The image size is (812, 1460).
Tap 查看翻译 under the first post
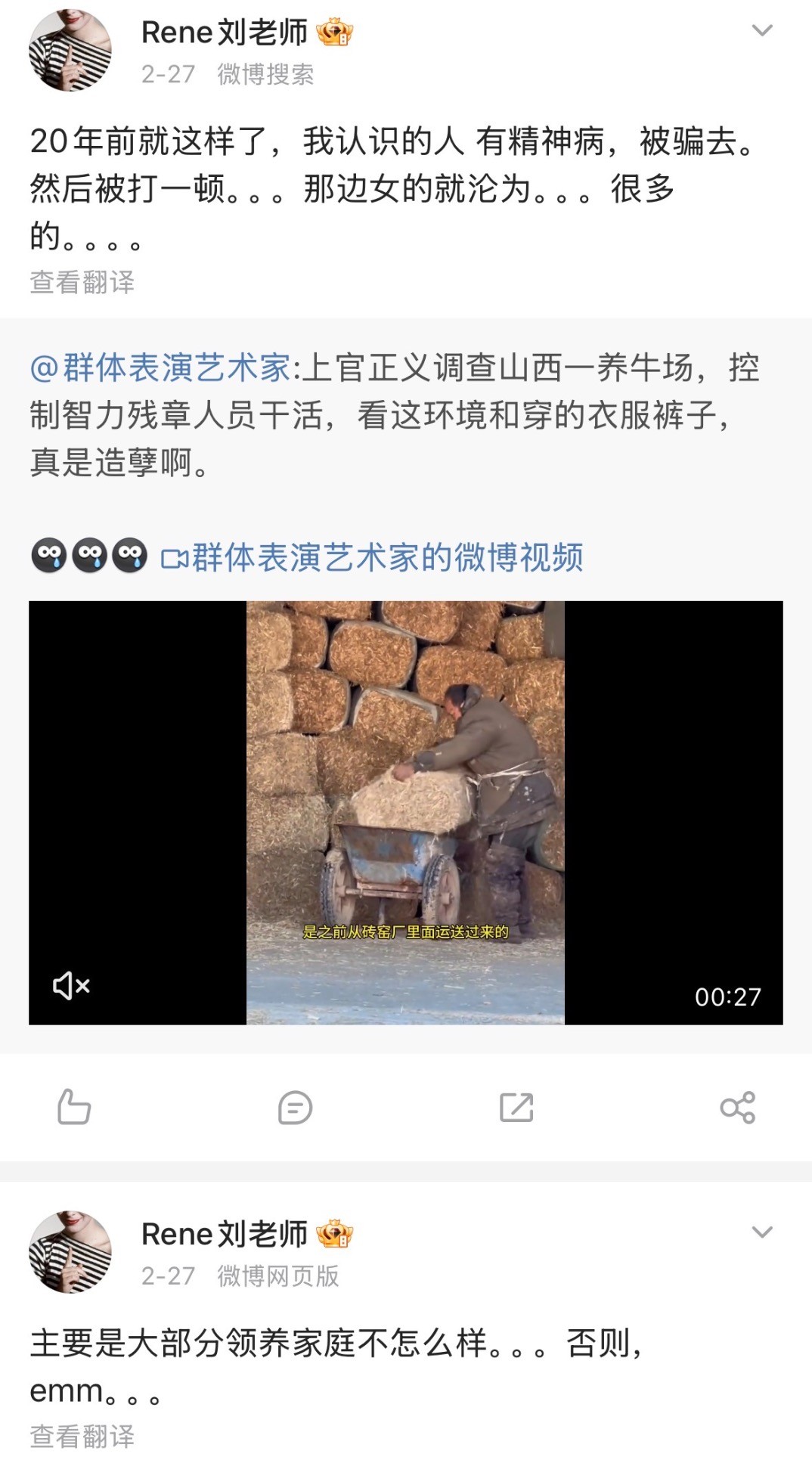[82, 283]
